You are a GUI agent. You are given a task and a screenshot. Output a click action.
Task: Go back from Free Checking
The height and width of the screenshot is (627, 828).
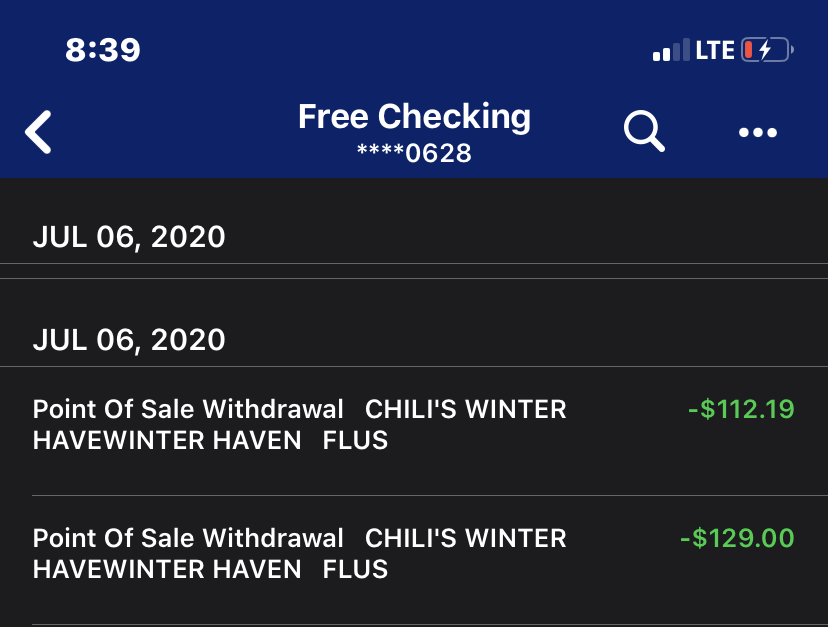pos(38,132)
